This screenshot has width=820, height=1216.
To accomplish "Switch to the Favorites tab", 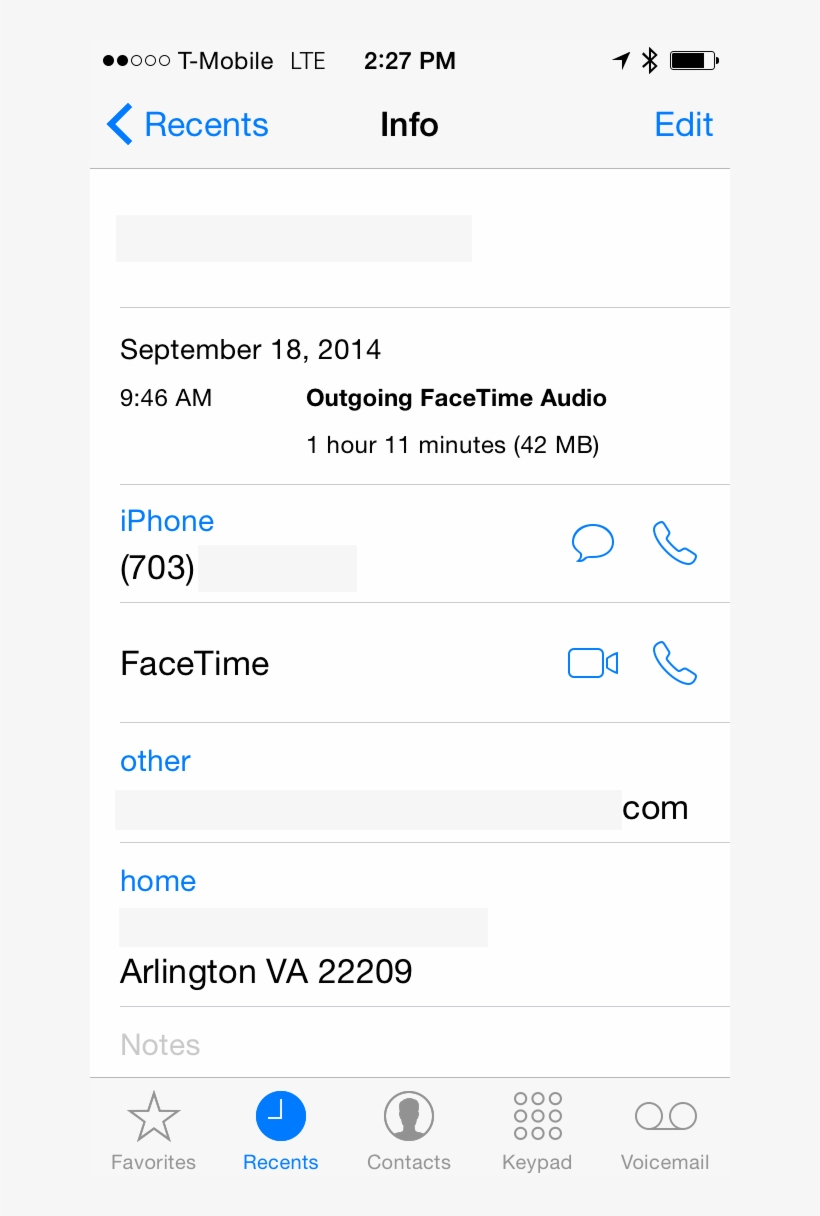I will [x=153, y=1131].
